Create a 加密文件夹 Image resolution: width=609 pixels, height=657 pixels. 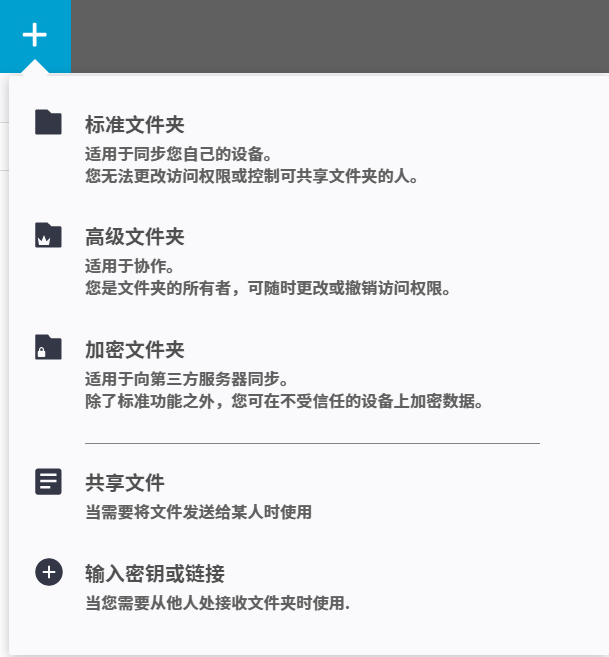(x=135, y=351)
